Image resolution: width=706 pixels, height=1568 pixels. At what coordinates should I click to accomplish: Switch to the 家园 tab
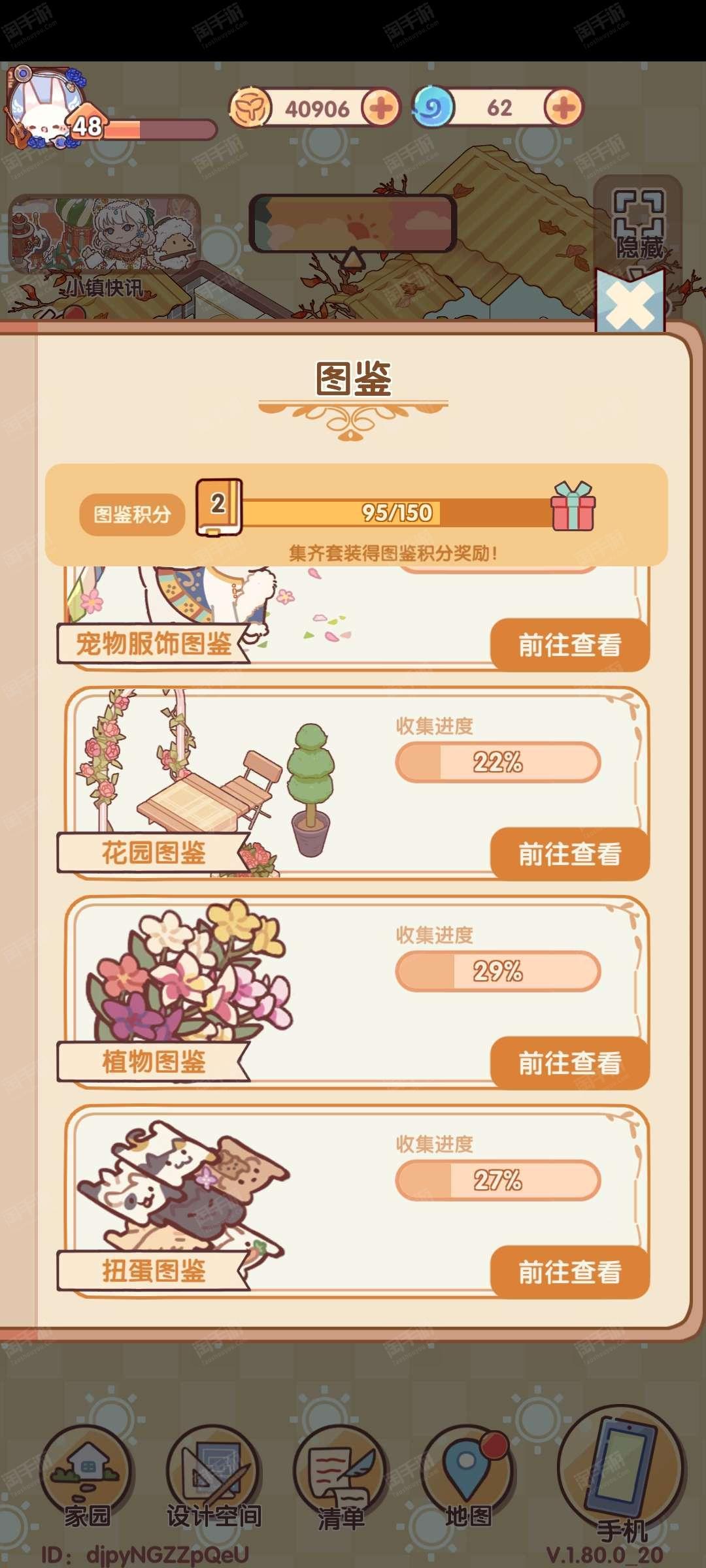[x=86, y=1478]
